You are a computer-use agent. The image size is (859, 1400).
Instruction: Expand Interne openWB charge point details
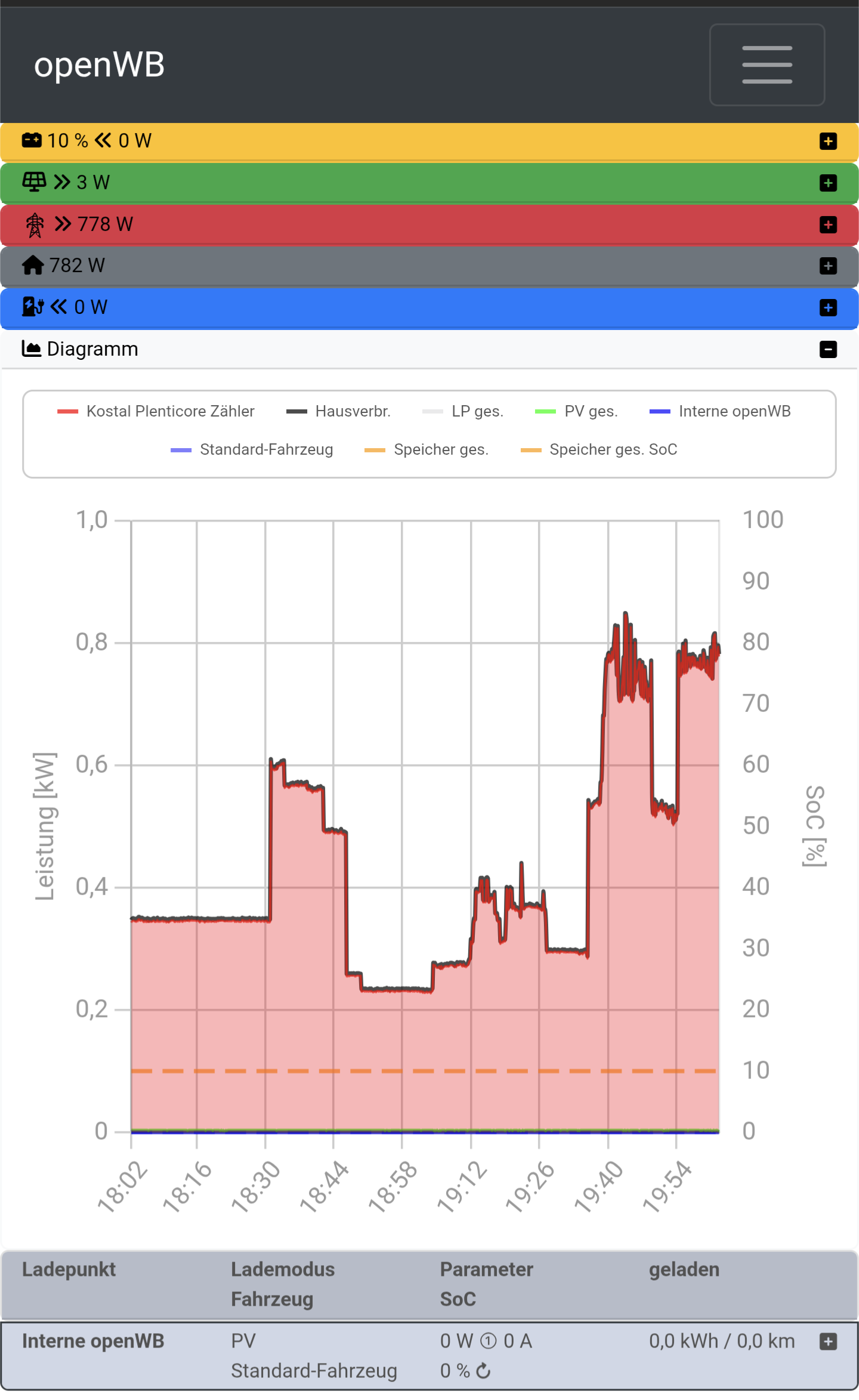827,1342
